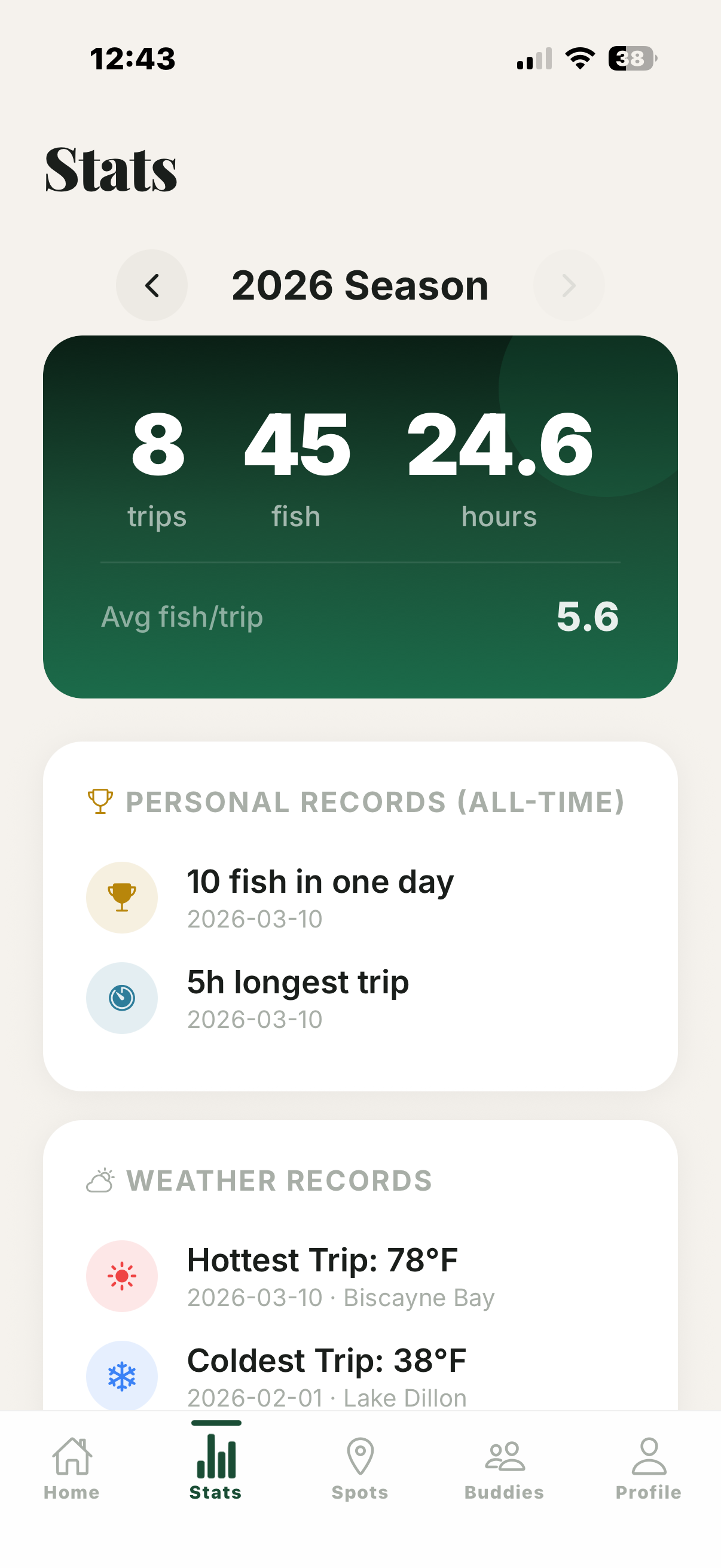Screen dimensions: 721x1568
Task: Tap the blue stopwatch longest trip icon
Action: (122, 998)
